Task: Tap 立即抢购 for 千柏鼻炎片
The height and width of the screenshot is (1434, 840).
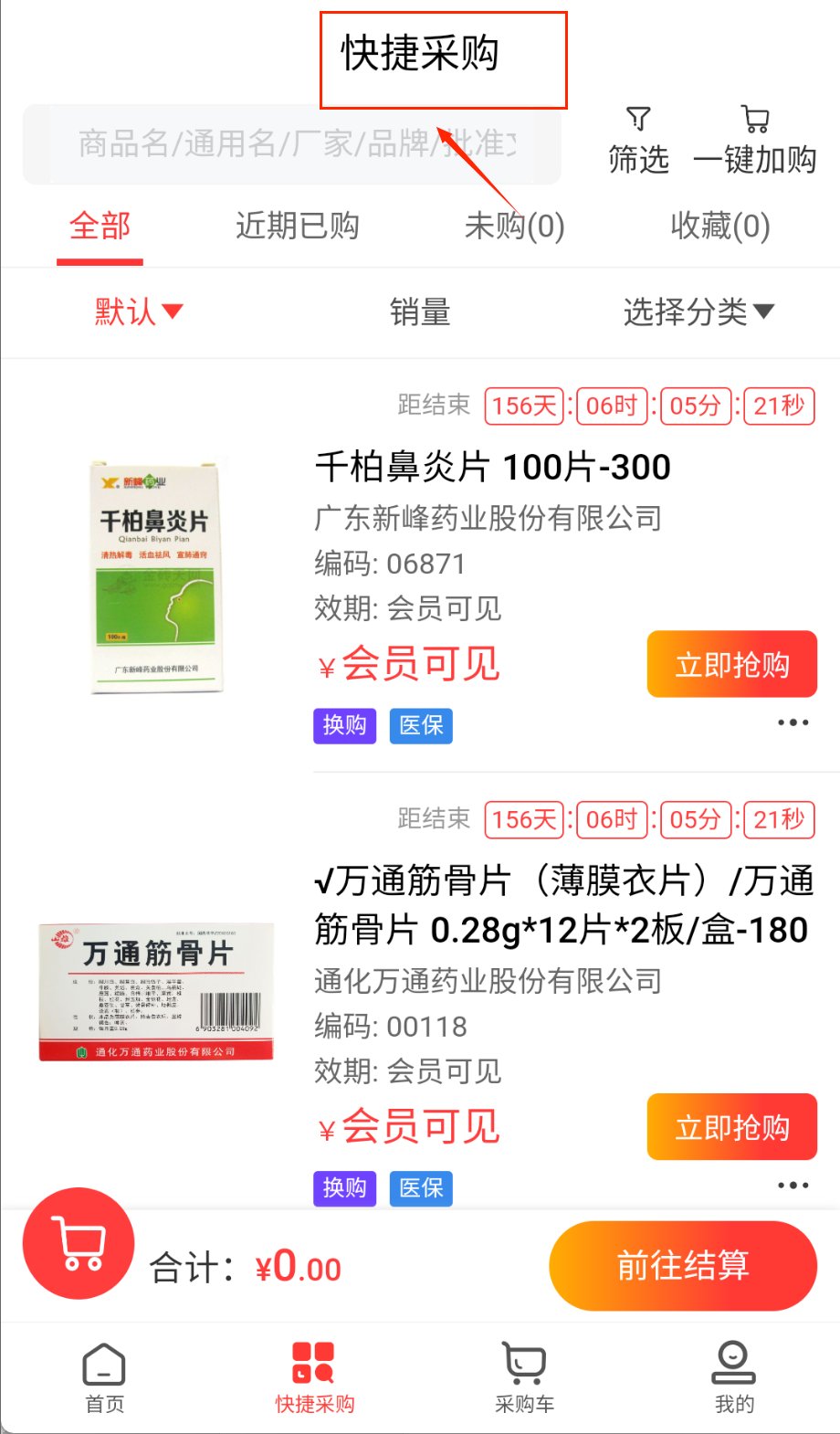Action: (x=732, y=664)
